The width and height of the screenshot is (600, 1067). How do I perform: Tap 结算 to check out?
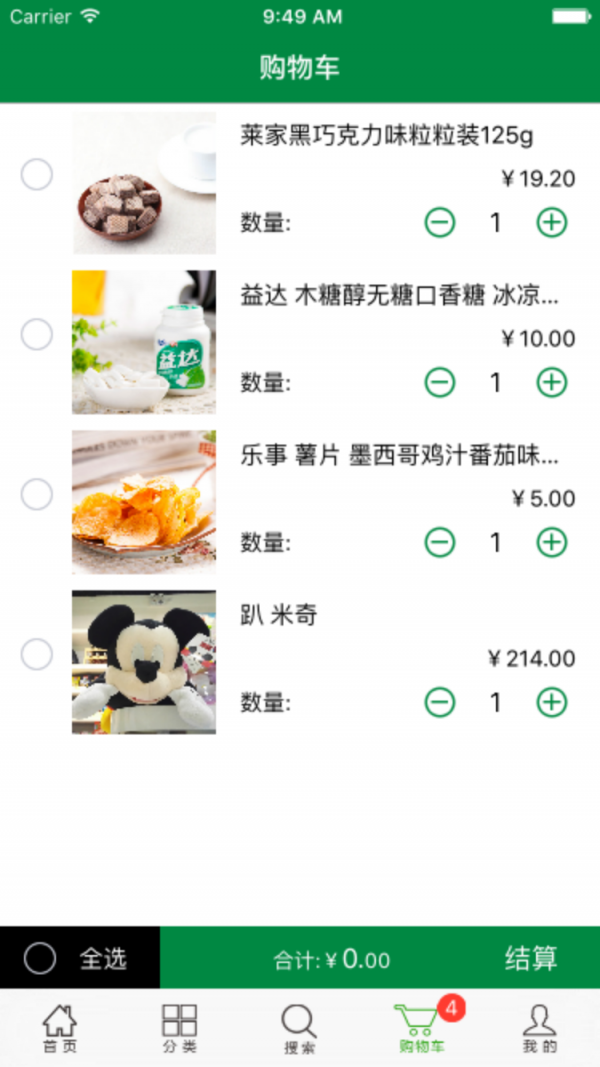point(530,958)
